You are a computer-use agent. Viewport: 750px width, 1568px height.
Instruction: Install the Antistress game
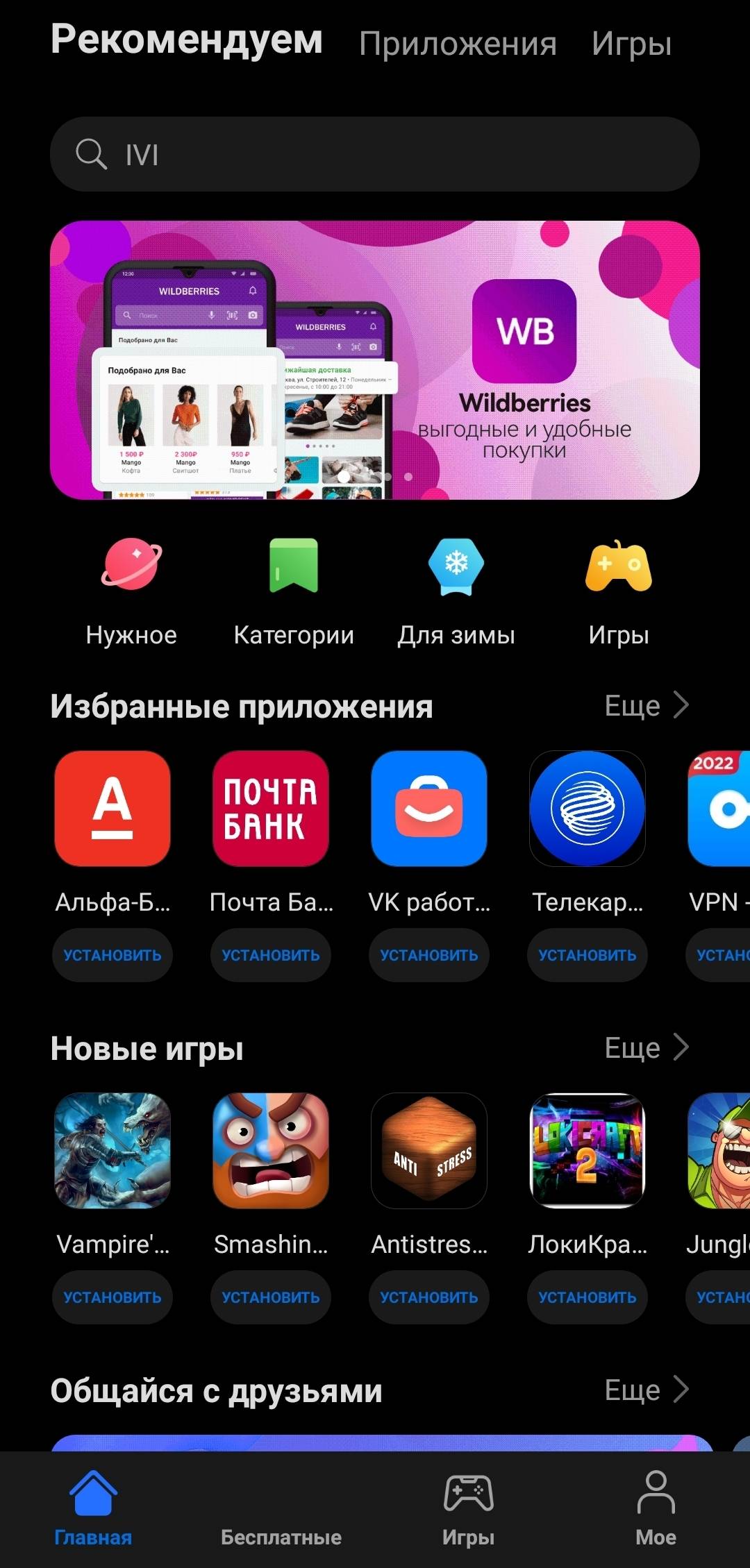429,1297
